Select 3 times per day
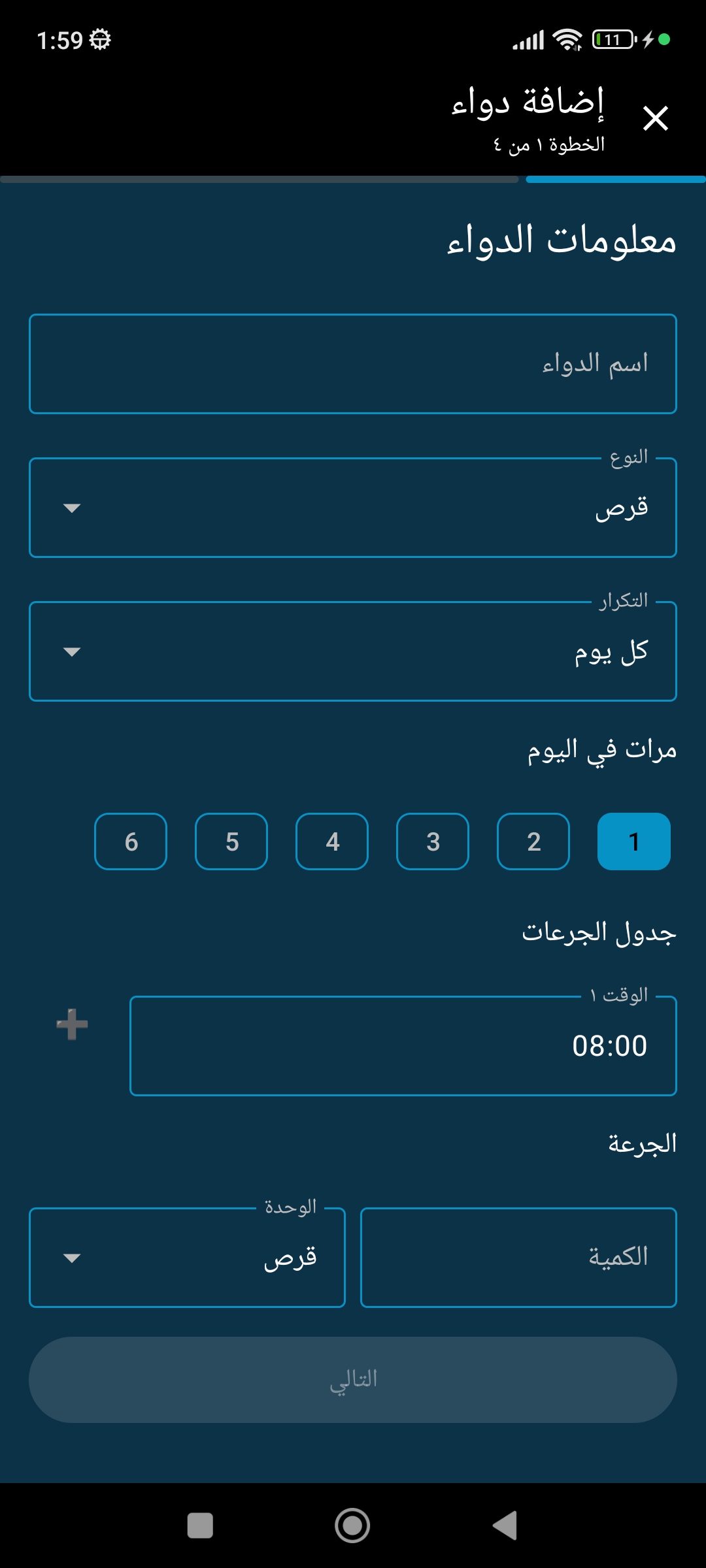 (431, 841)
